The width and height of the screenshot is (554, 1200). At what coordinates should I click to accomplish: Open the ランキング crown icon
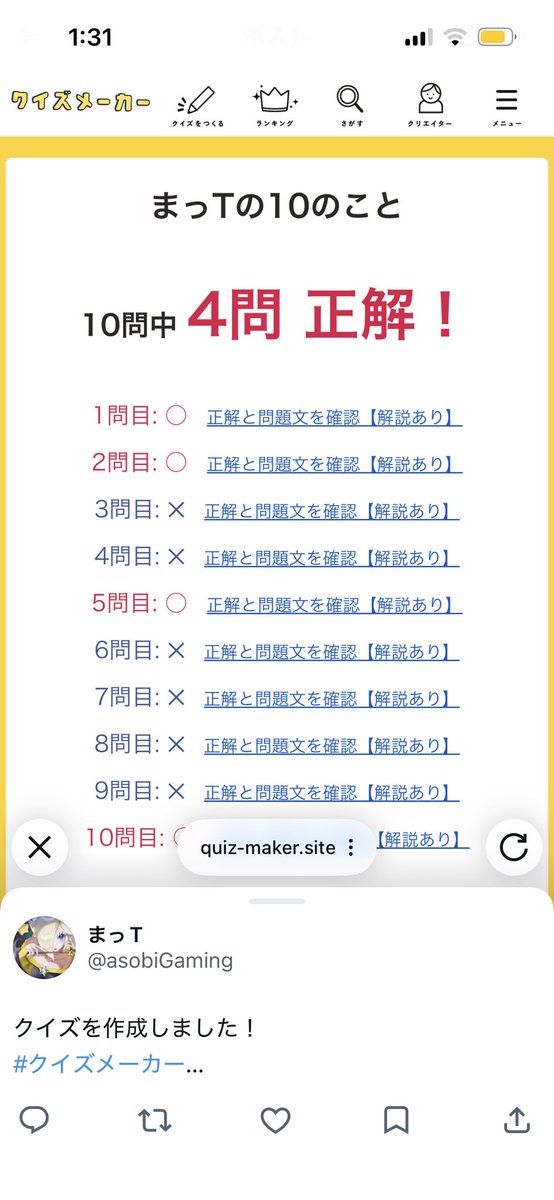[x=272, y=106]
